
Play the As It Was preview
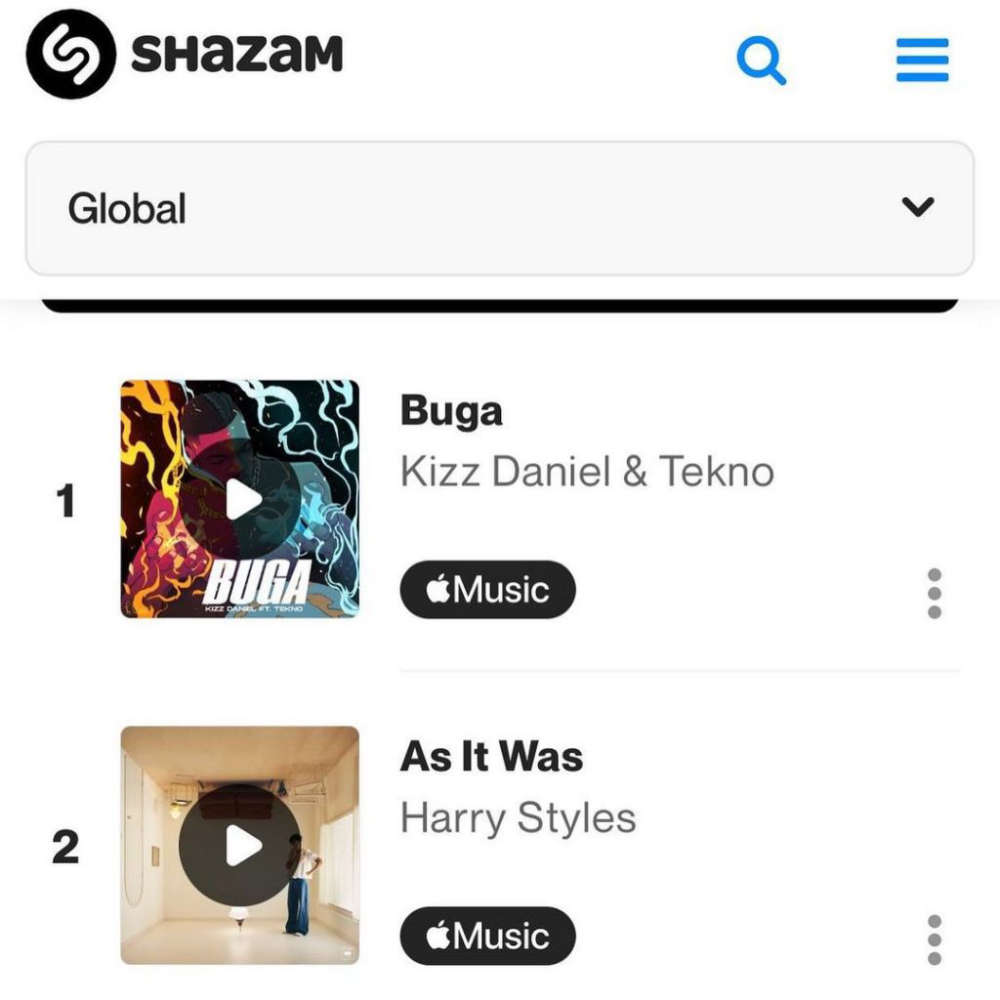(241, 846)
